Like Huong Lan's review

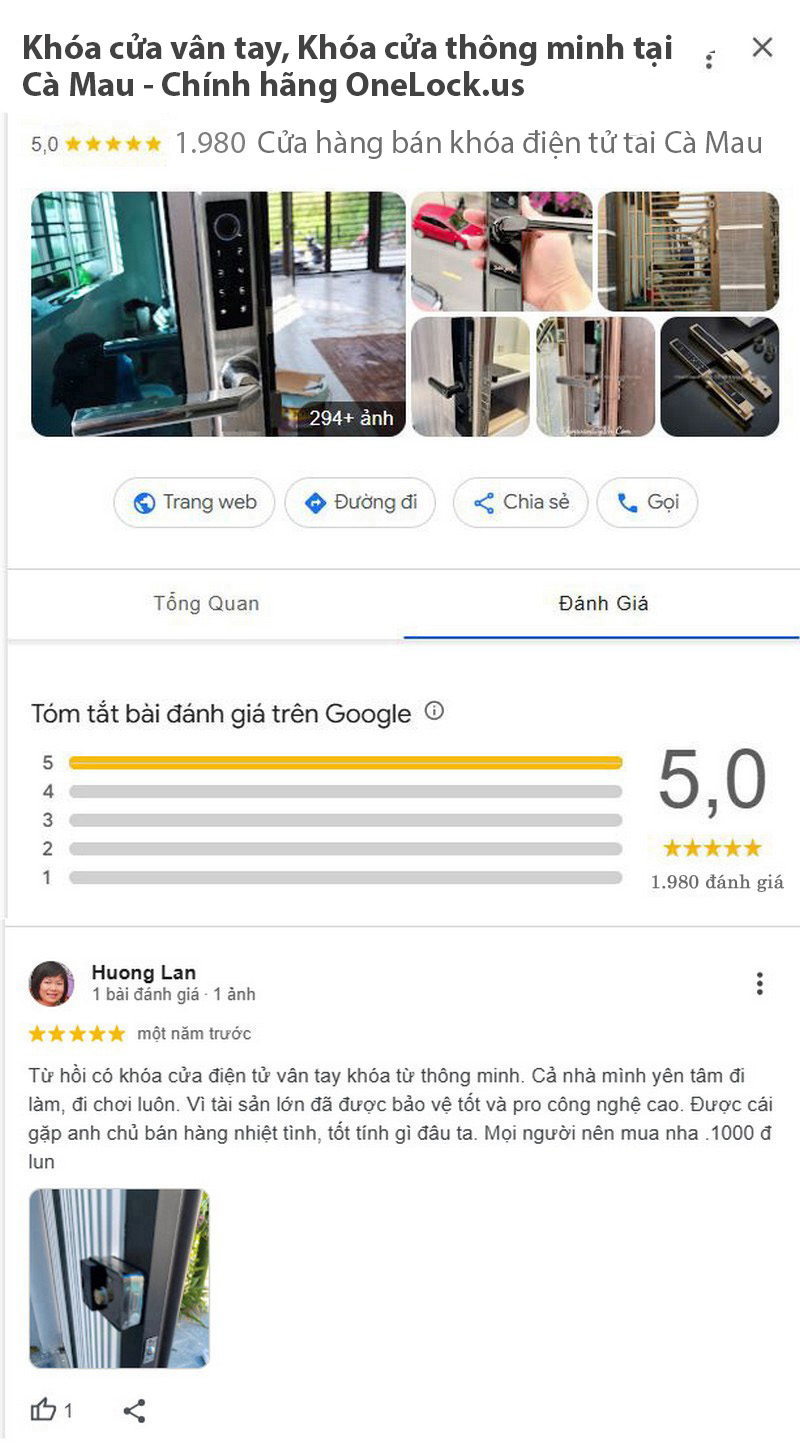click(44, 1410)
